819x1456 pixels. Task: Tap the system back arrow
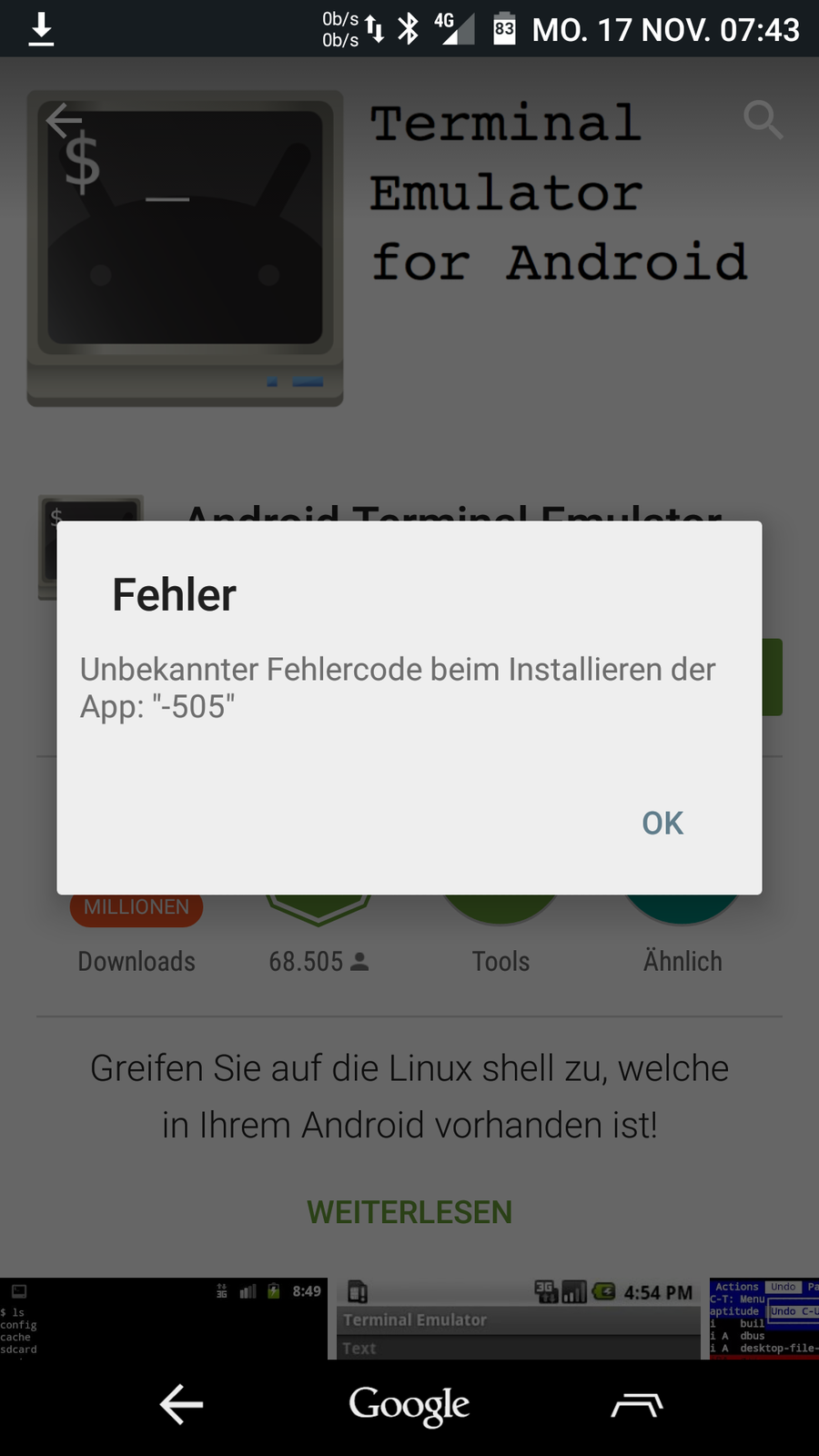[181, 1405]
